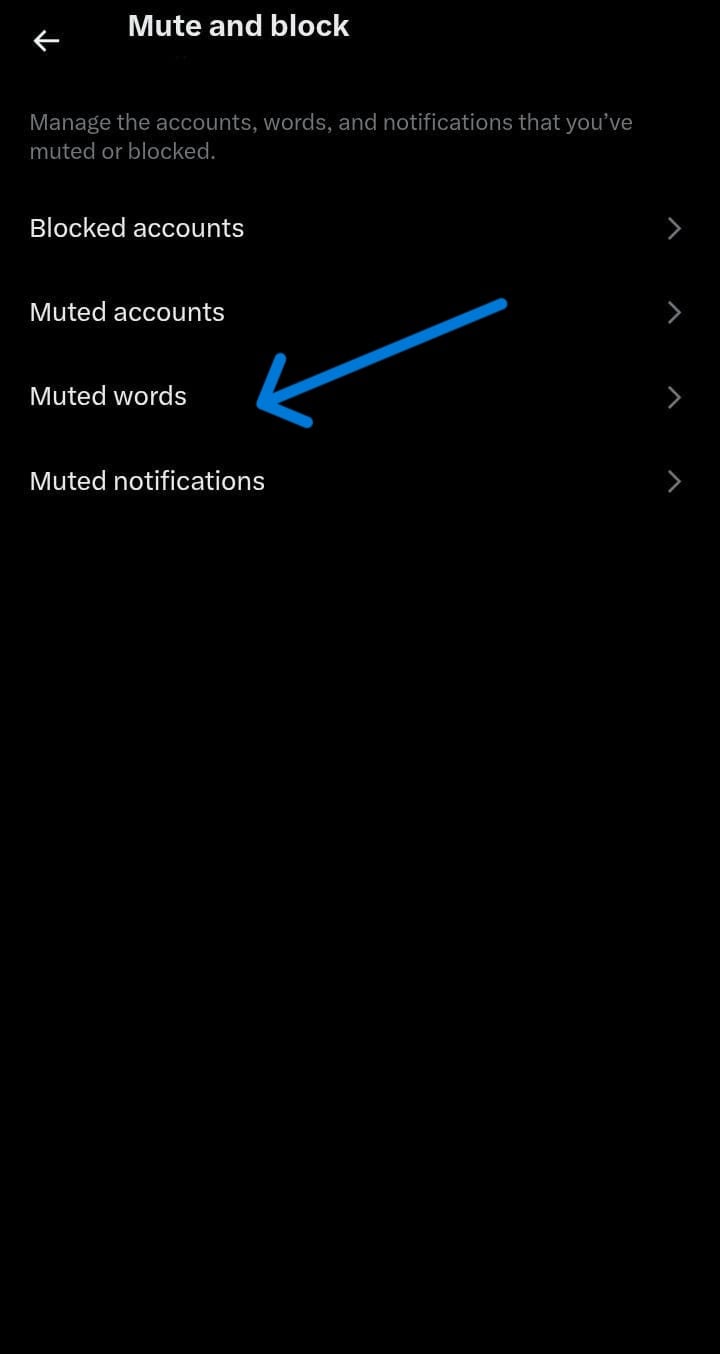Click the chevron beside Muted notifications
Viewport: 720px width, 1354px height.
(x=674, y=481)
